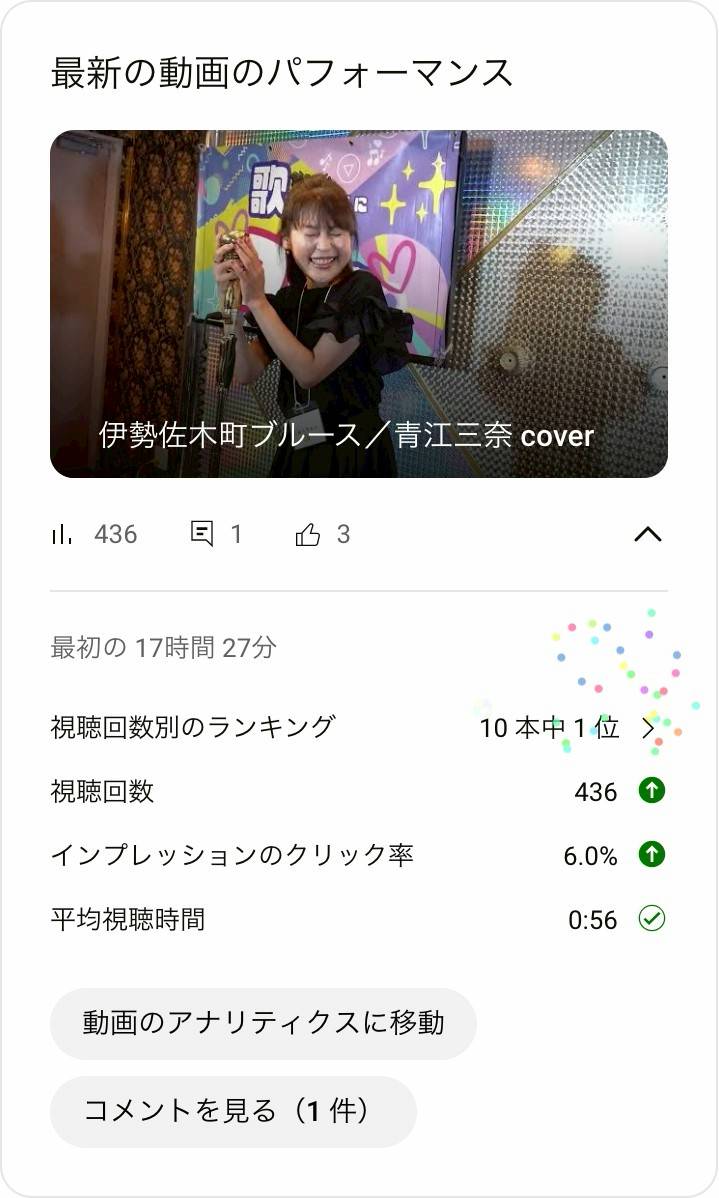719x1198 pixels.
Task: Tap 動画のアナリティクスに移動 button
Action: 263,1023
